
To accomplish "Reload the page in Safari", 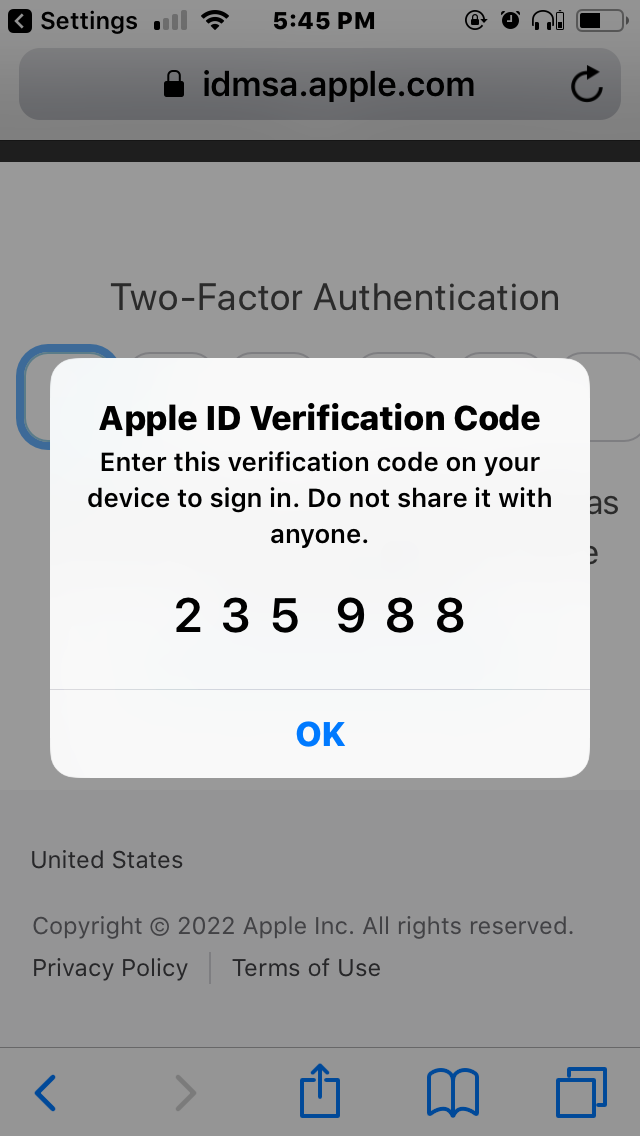I will point(586,85).
